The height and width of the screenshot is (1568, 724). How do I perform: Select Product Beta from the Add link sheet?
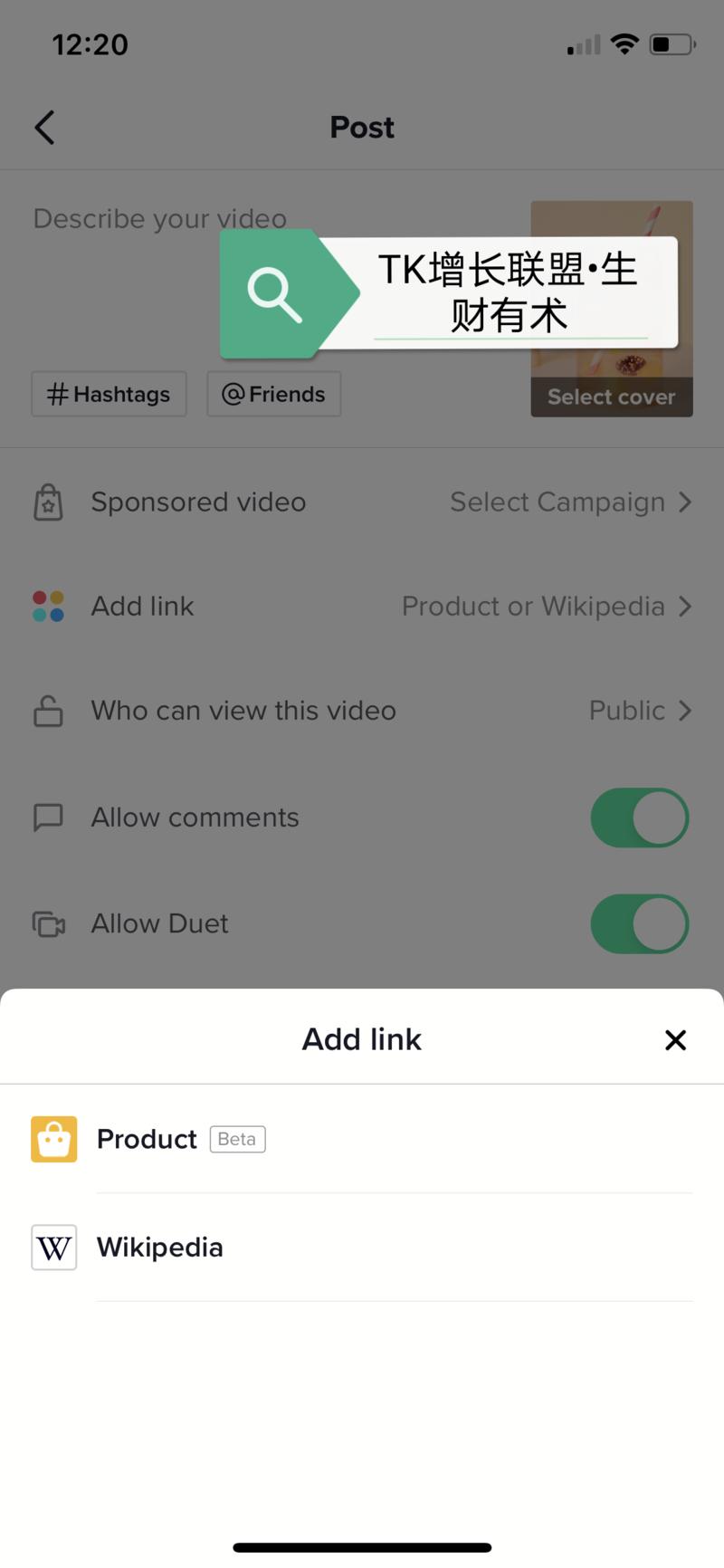(x=147, y=1139)
